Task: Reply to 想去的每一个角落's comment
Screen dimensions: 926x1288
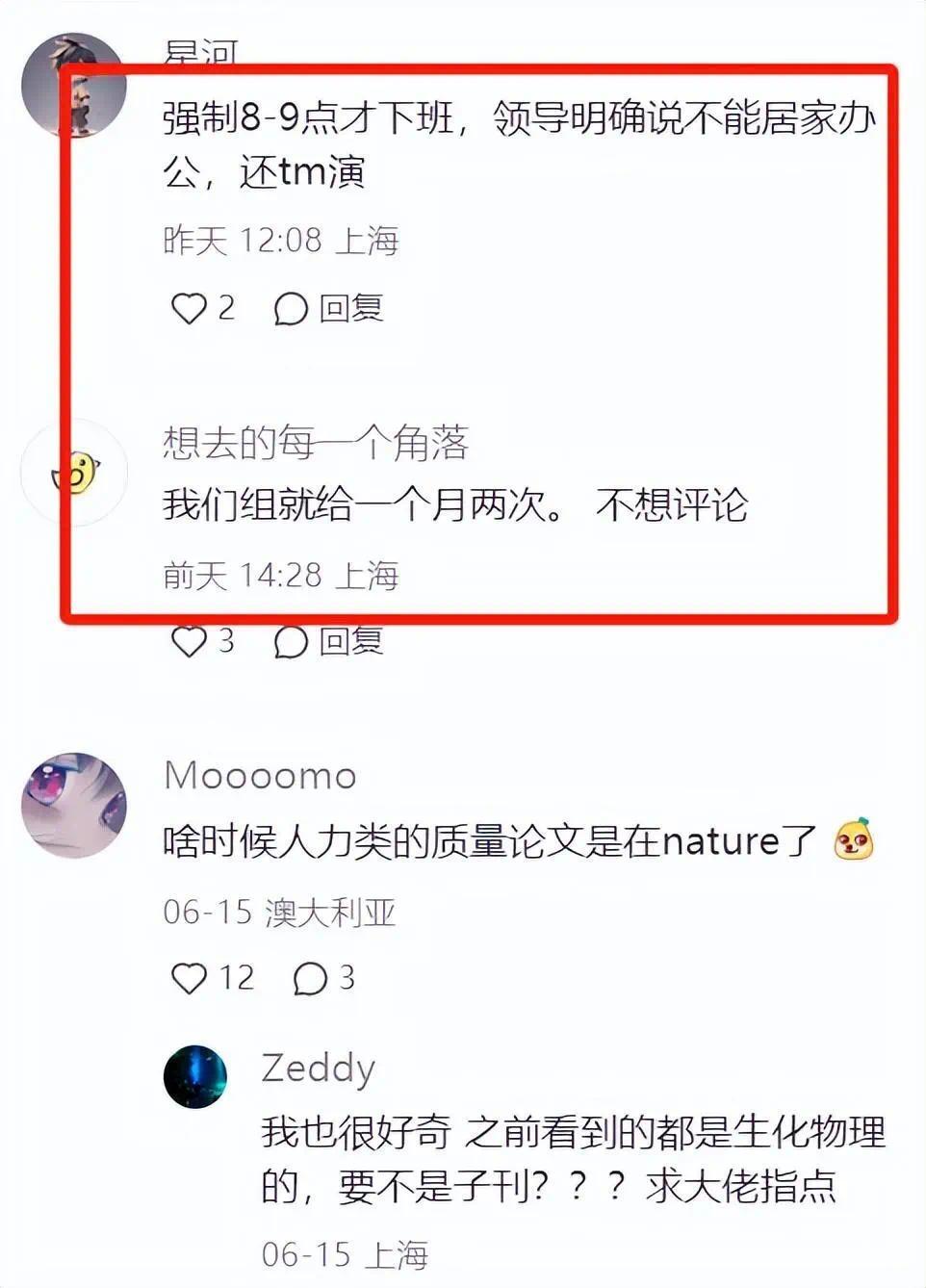Action: tap(329, 641)
